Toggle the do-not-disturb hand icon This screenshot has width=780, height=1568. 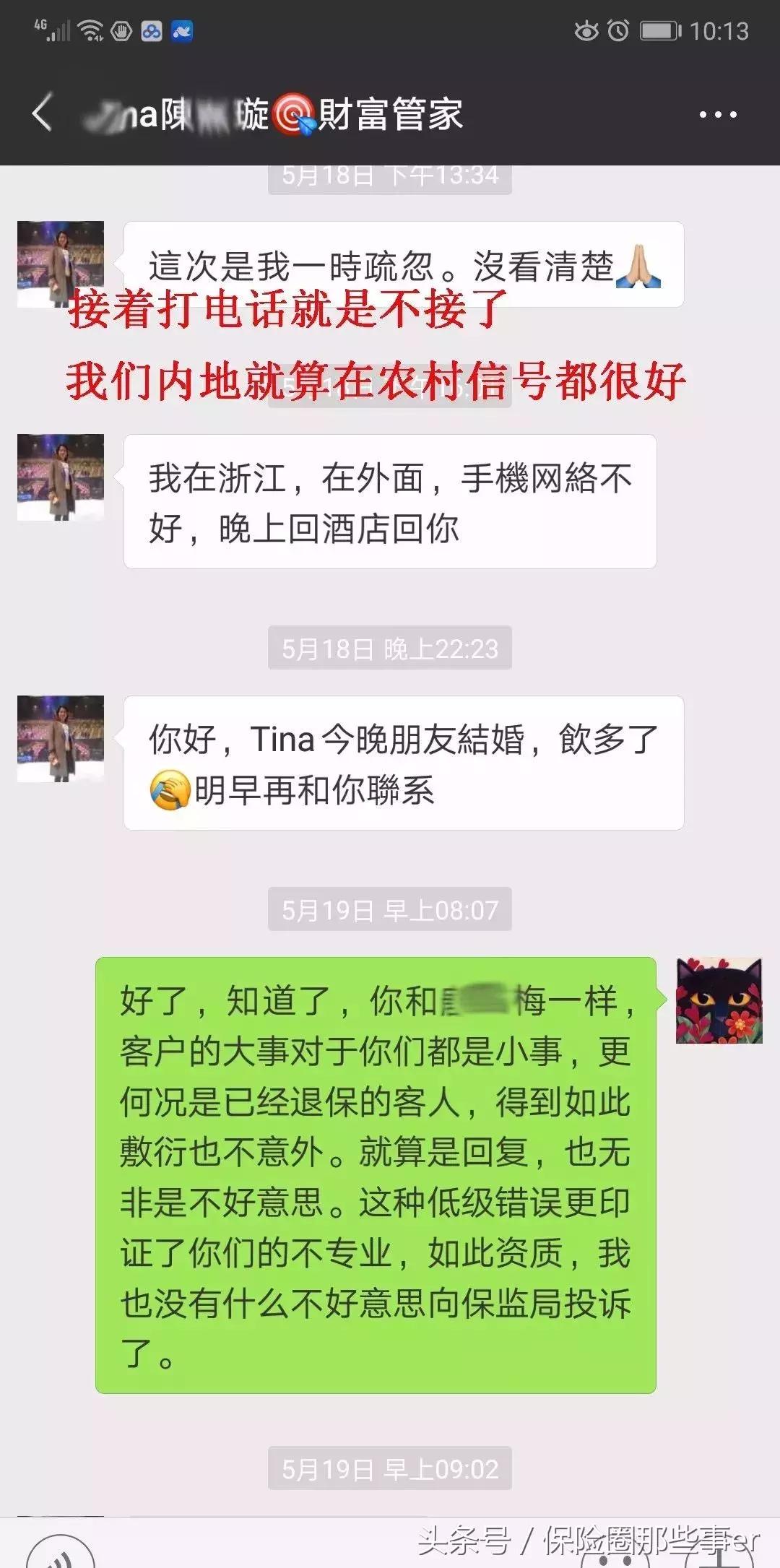pyautogui.click(x=121, y=31)
